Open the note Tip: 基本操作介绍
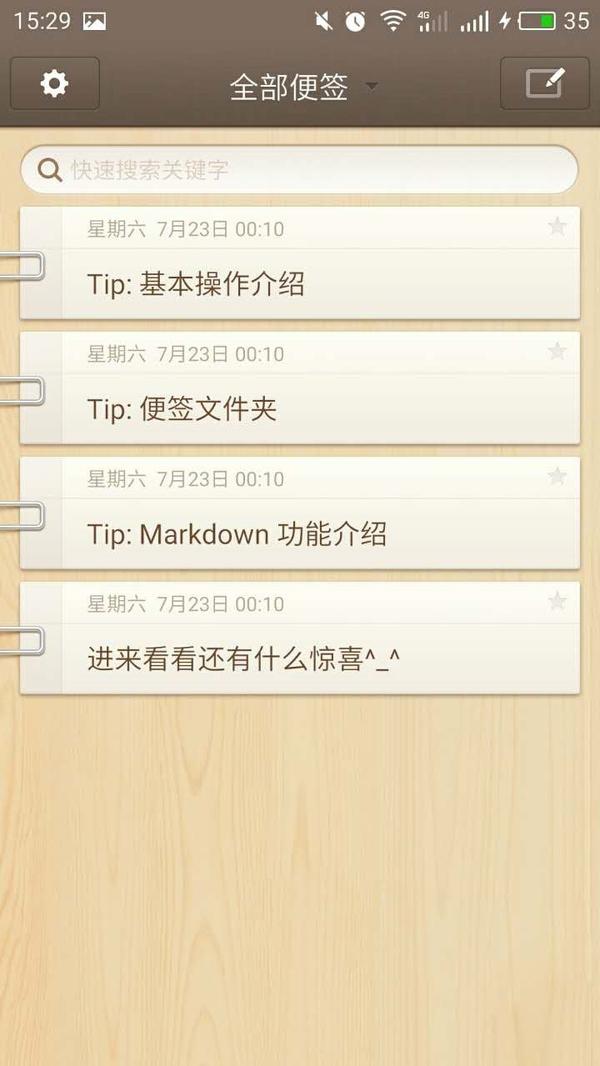Image resolution: width=600 pixels, height=1066 pixels. point(300,284)
